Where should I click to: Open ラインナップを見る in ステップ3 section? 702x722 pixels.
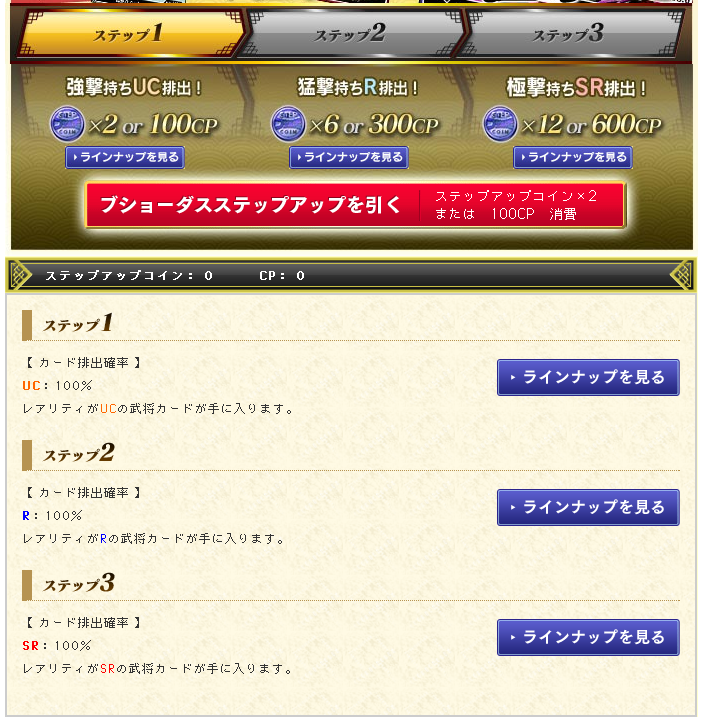tap(588, 637)
